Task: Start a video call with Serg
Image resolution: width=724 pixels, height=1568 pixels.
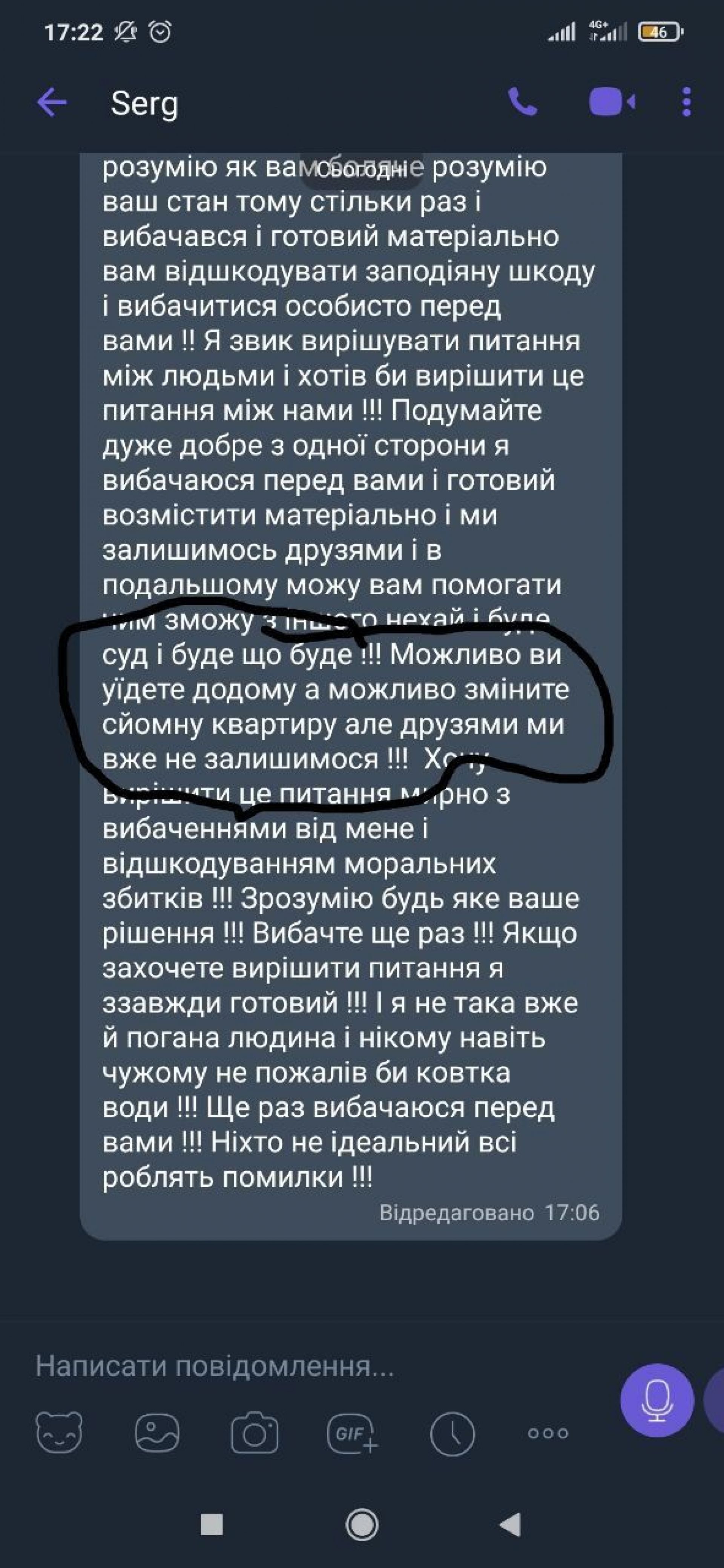Action: (611, 102)
